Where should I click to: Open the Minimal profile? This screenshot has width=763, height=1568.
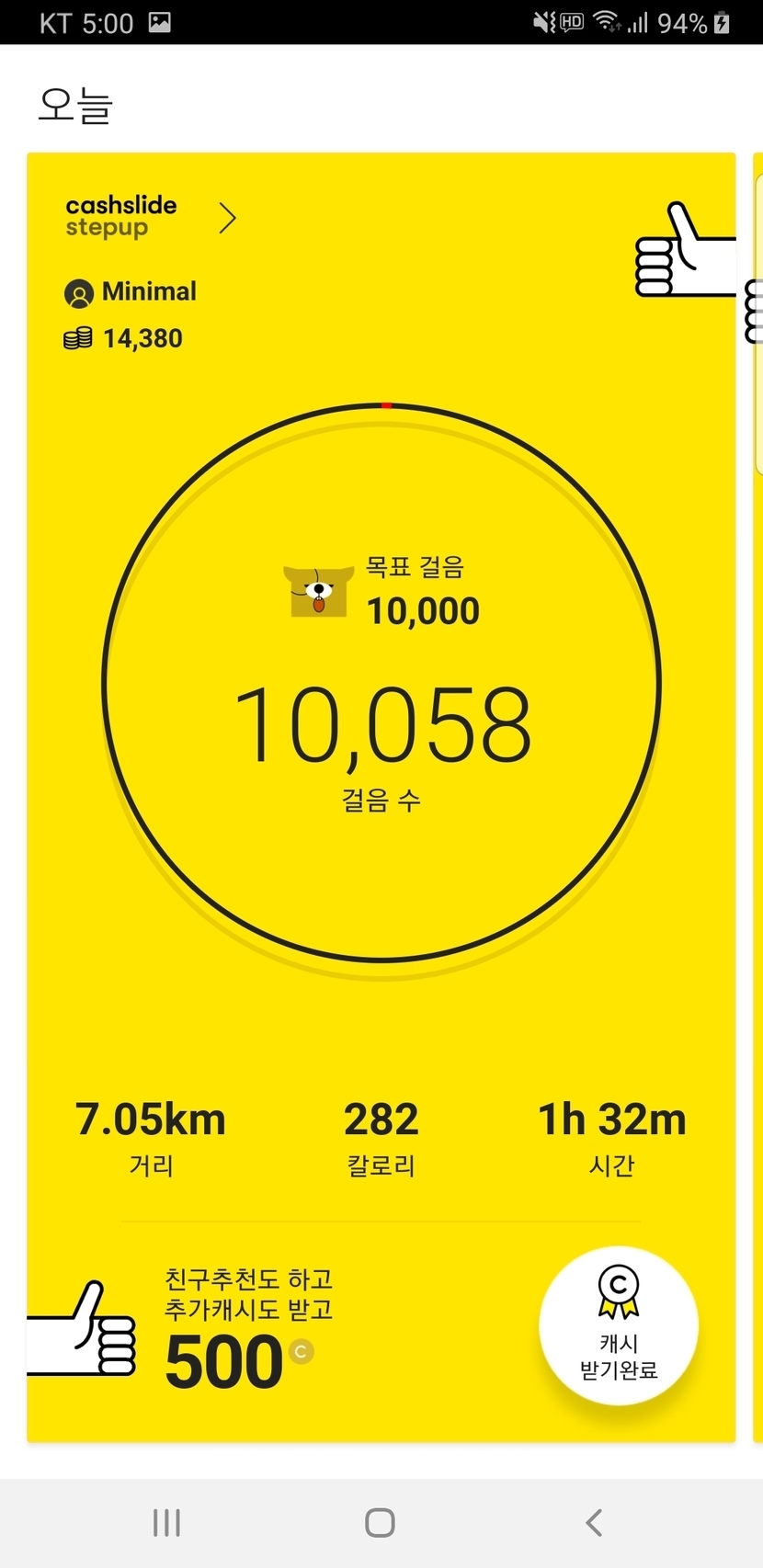pos(131,292)
